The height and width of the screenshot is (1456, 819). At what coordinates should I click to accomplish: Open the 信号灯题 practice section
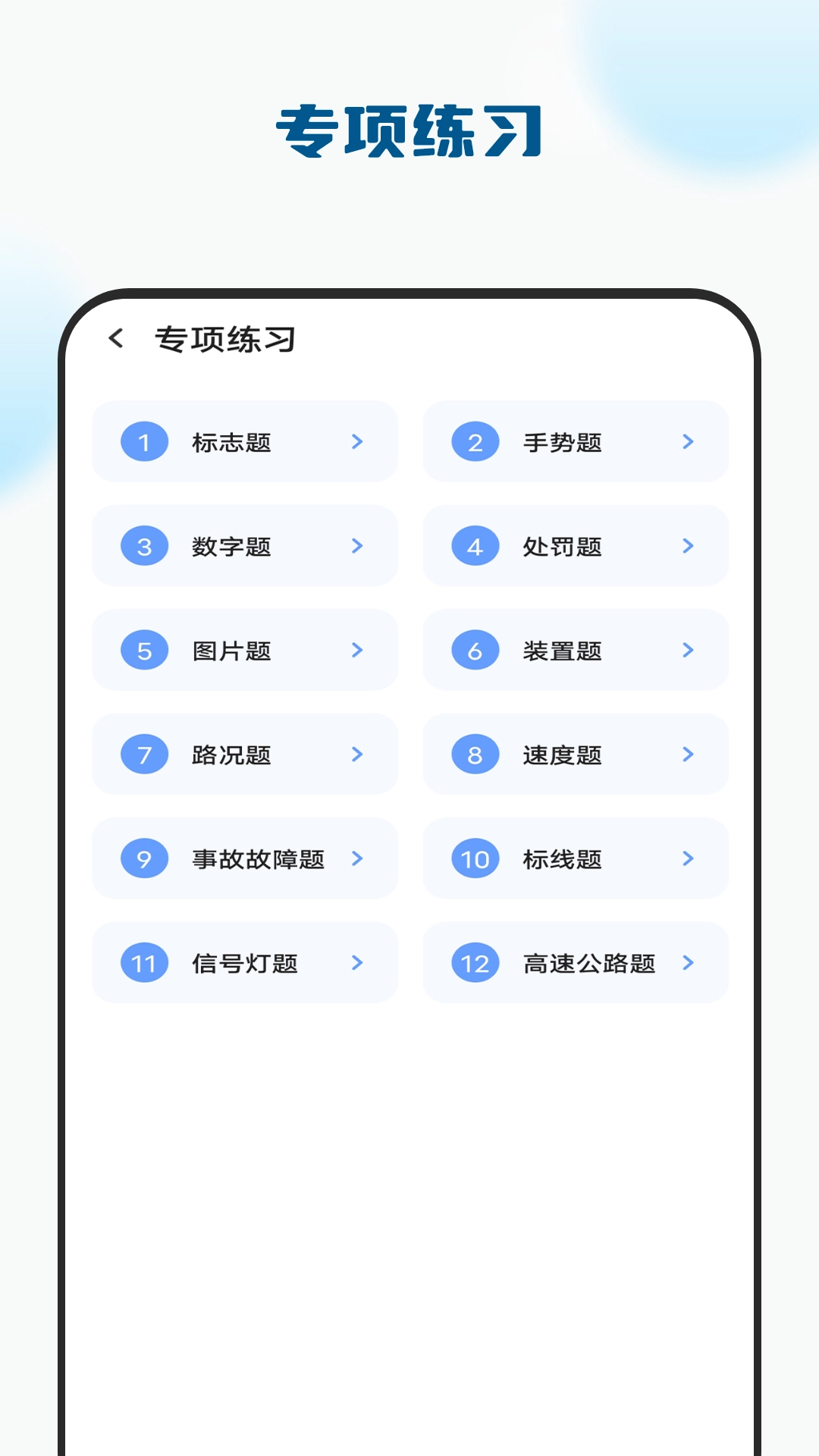click(245, 963)
